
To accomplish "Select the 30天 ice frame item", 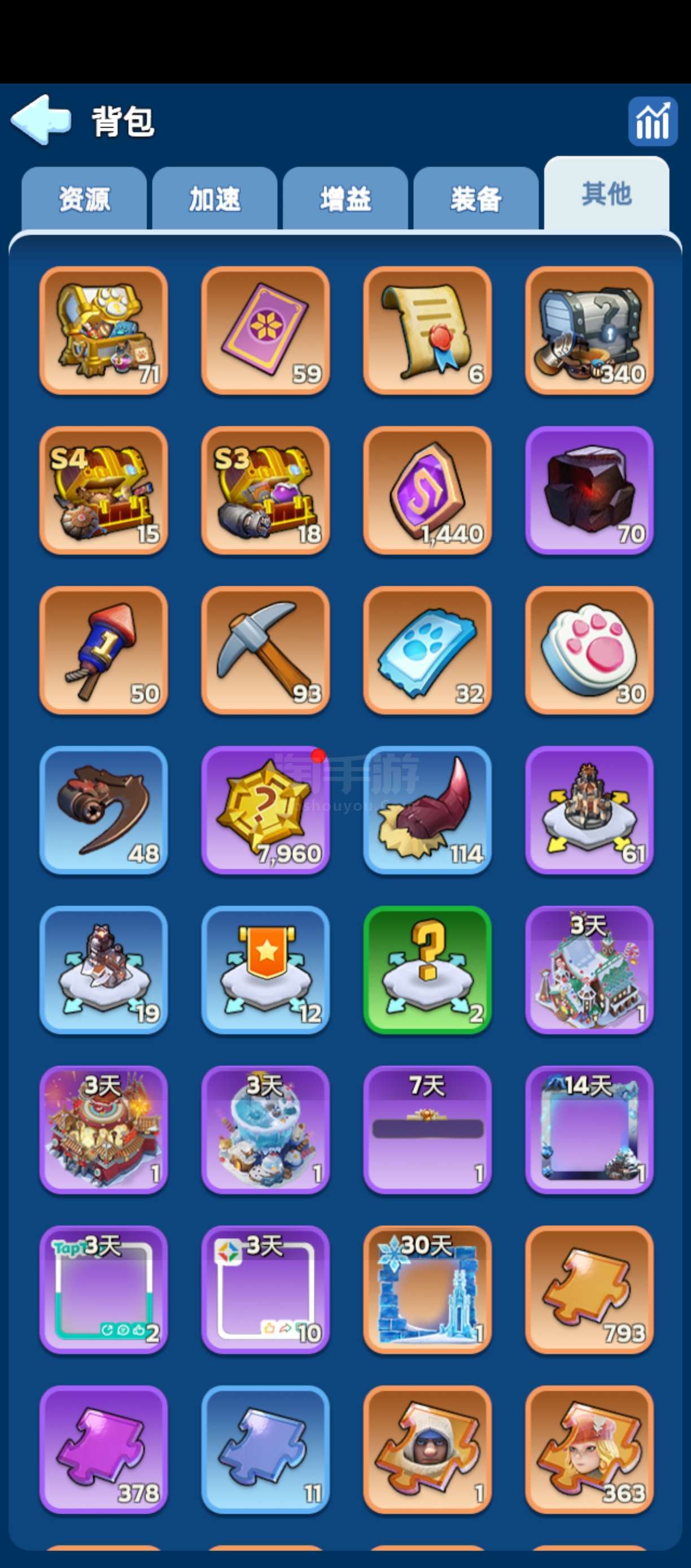I will 427,1290.
